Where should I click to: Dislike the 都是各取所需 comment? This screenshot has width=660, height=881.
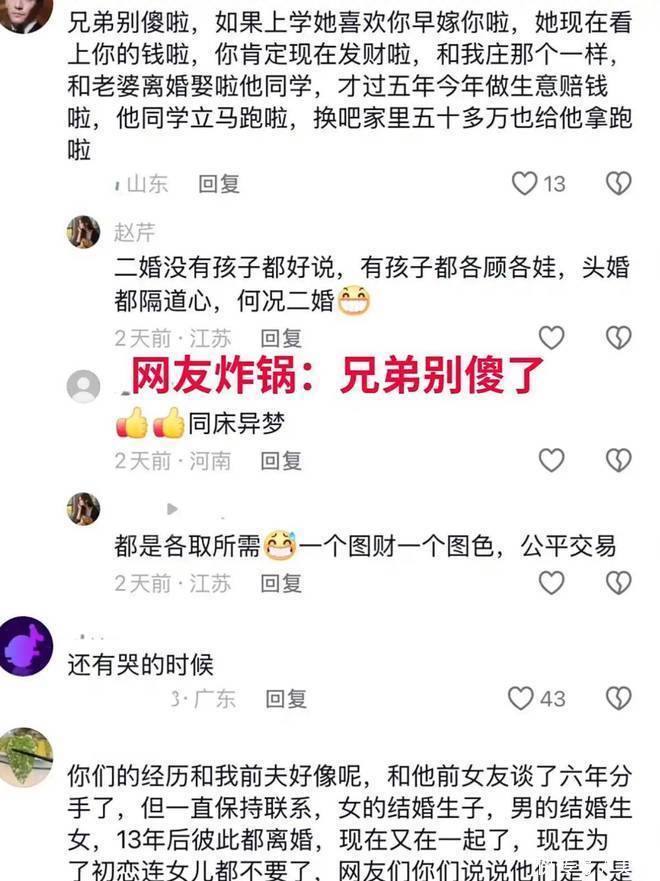click(619, 583)
